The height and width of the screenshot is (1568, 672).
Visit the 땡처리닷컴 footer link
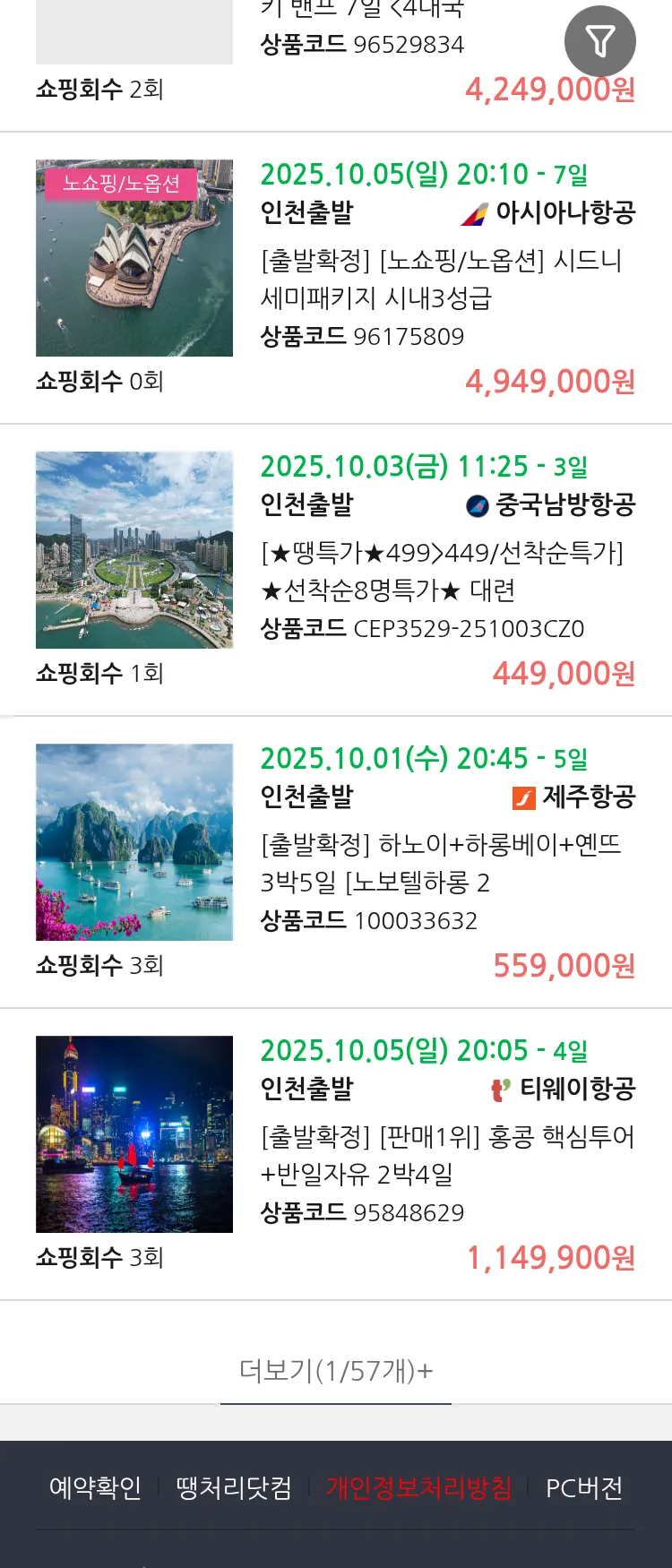click(234, 1488)
